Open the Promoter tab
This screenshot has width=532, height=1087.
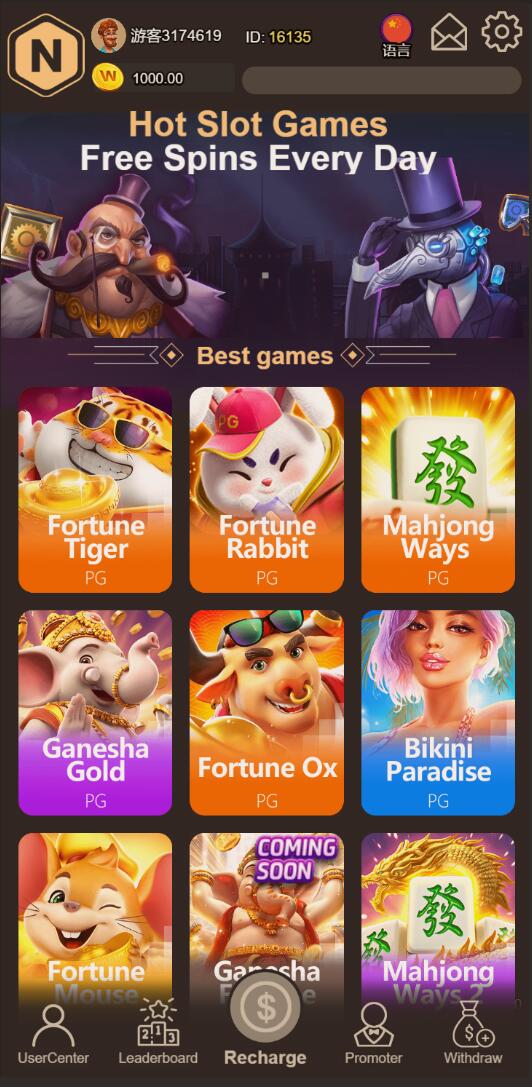(373, 1034)
